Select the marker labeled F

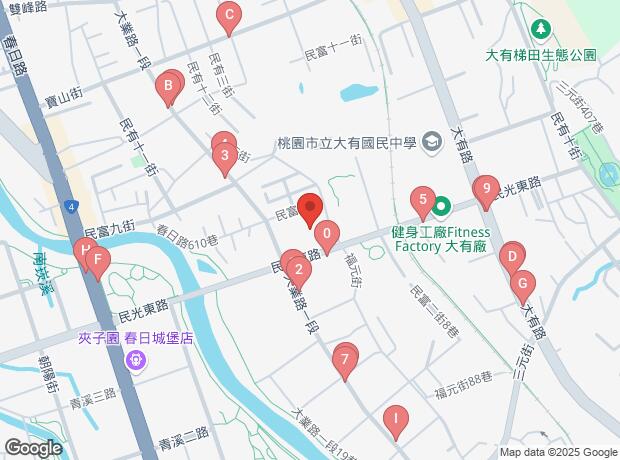(x=96, y=262)
